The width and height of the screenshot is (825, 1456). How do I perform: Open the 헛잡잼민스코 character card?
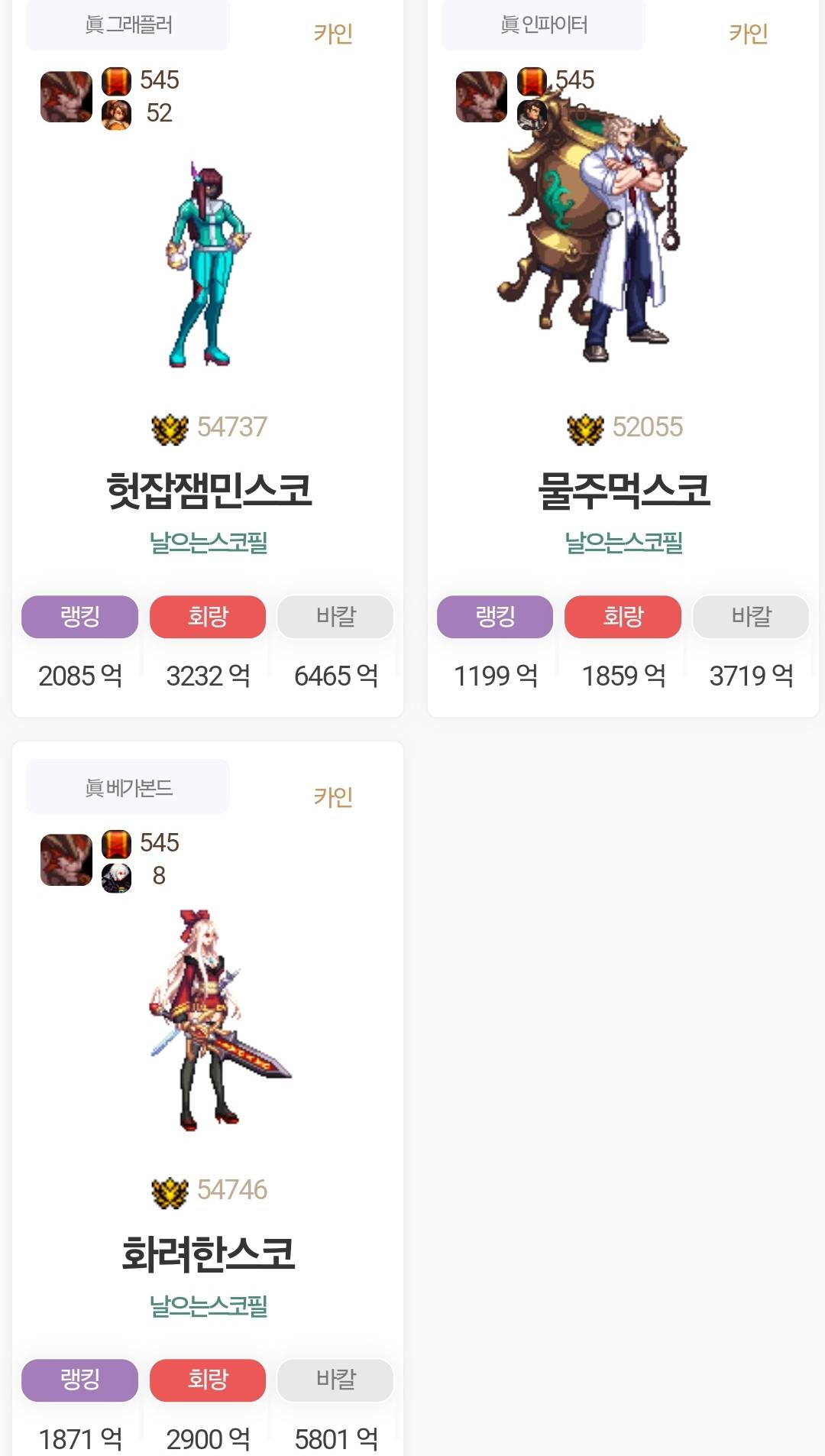pyautogui.click(x=209, y=489)
